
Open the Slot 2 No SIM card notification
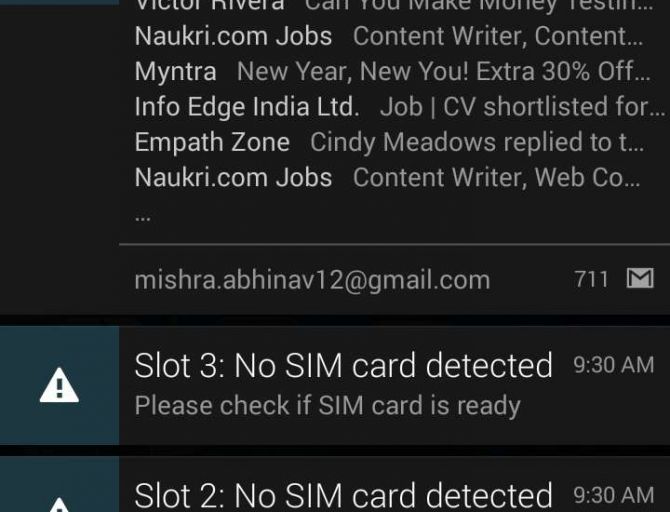pos(343,494)
